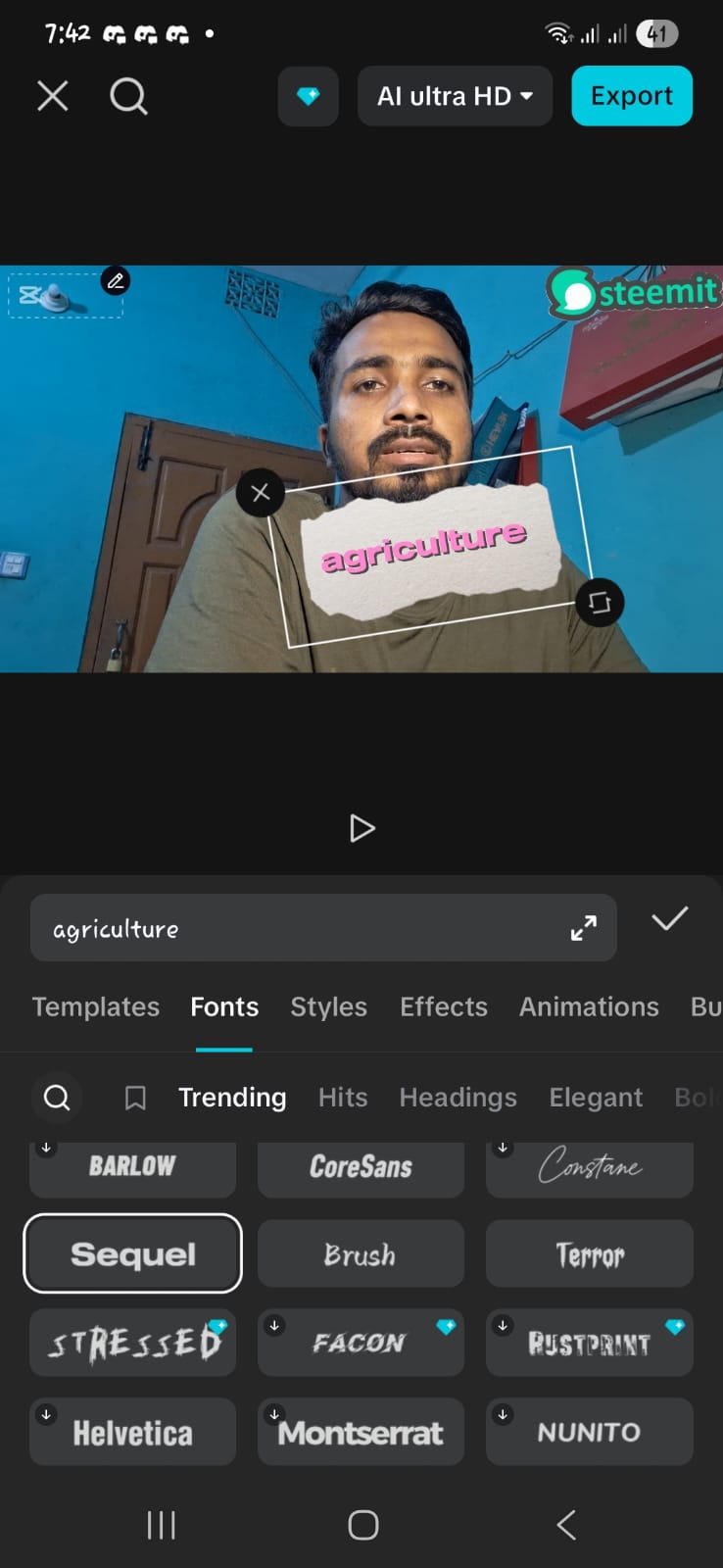Open search at the top bar
723x1568 pixels.
pos(128,96)
